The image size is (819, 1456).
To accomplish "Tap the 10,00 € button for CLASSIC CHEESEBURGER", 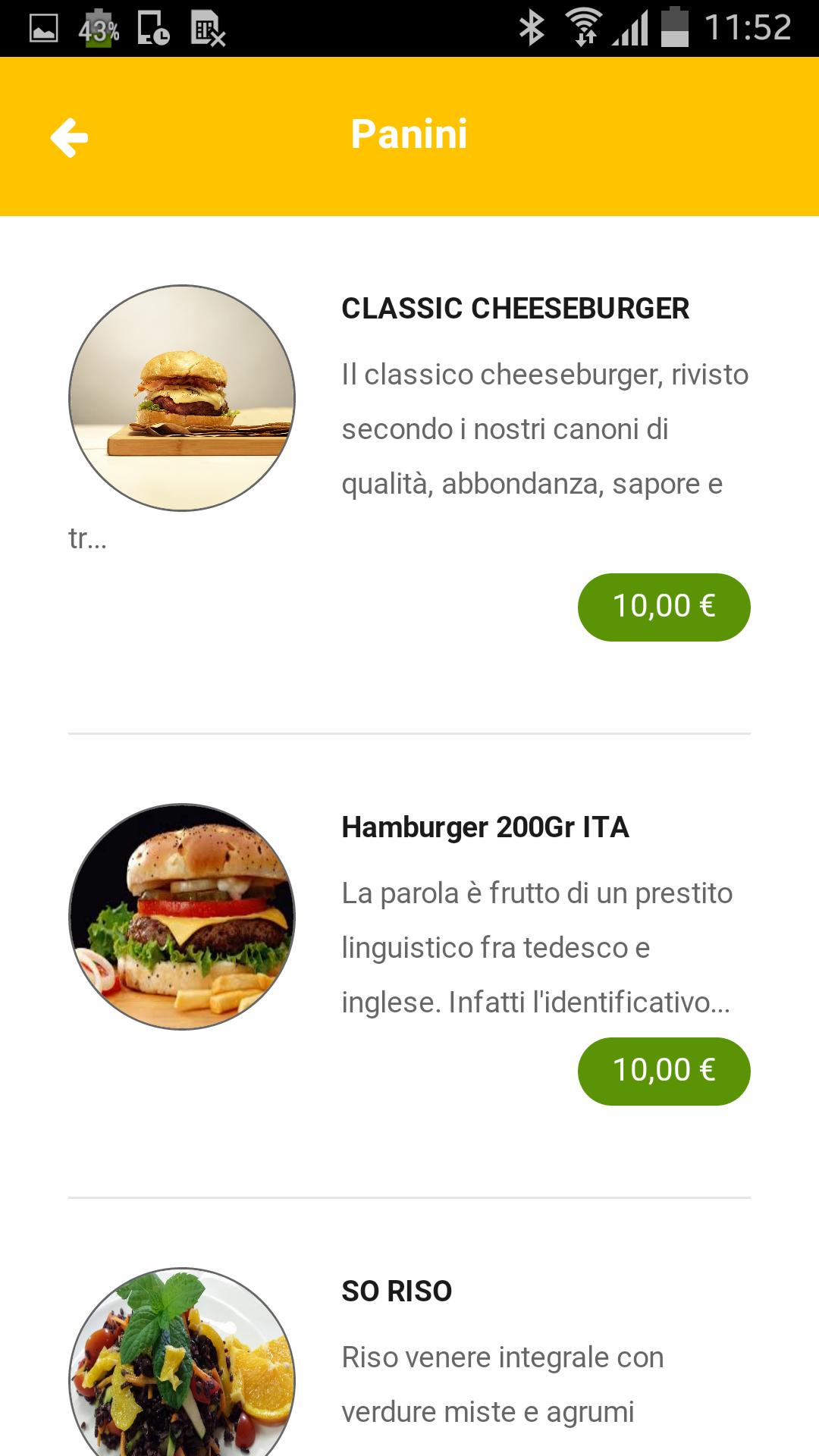I will pos(664,607).
